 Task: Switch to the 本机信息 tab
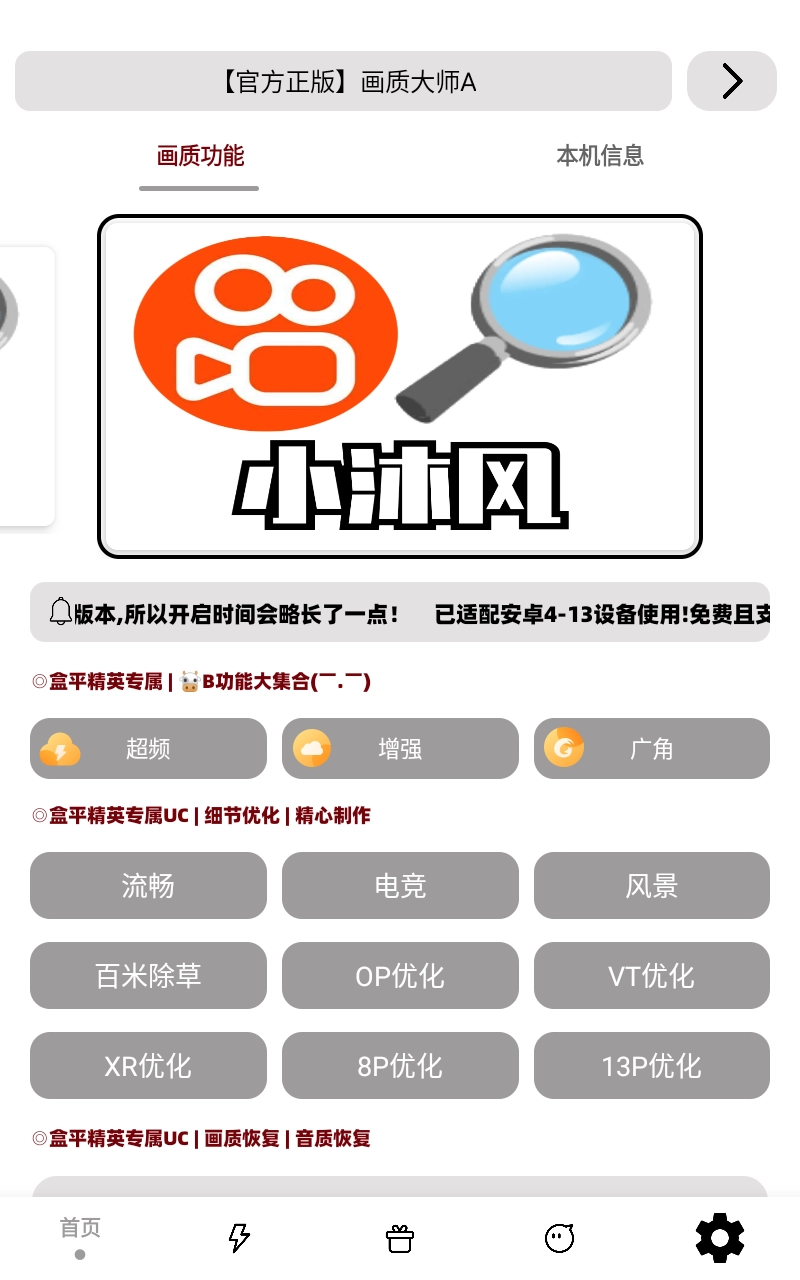599,156
